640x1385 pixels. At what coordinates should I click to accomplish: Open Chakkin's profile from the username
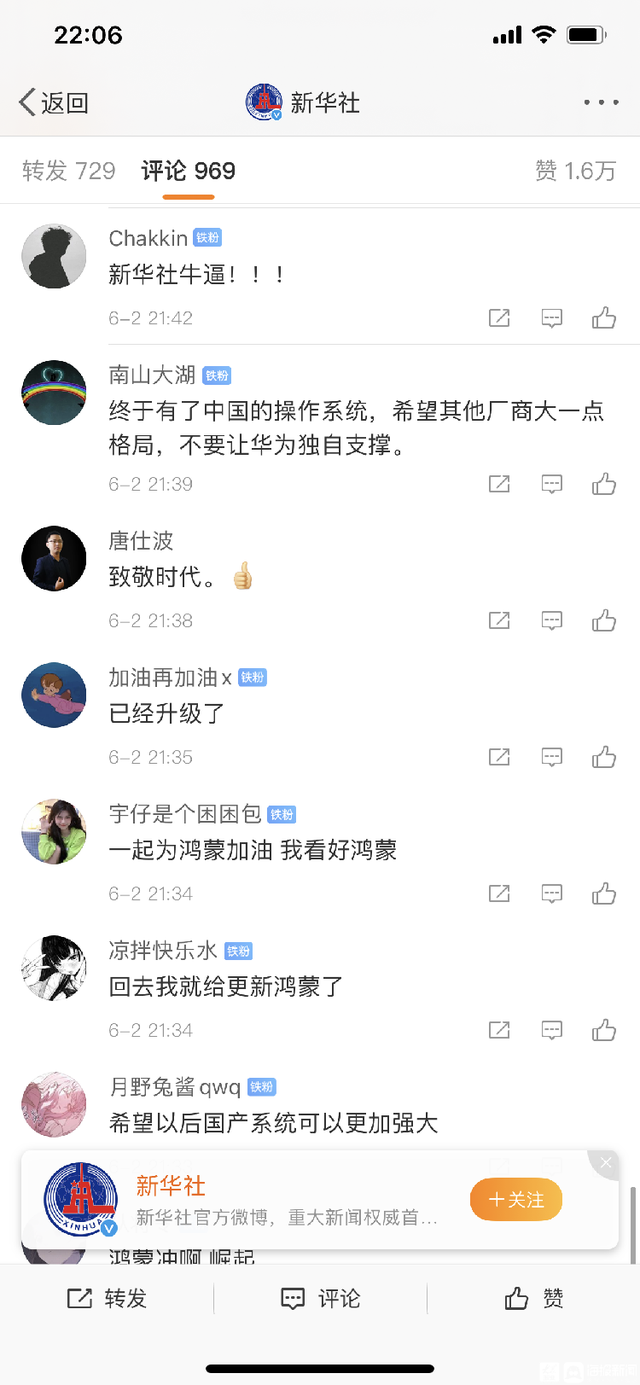pos(148,238)
